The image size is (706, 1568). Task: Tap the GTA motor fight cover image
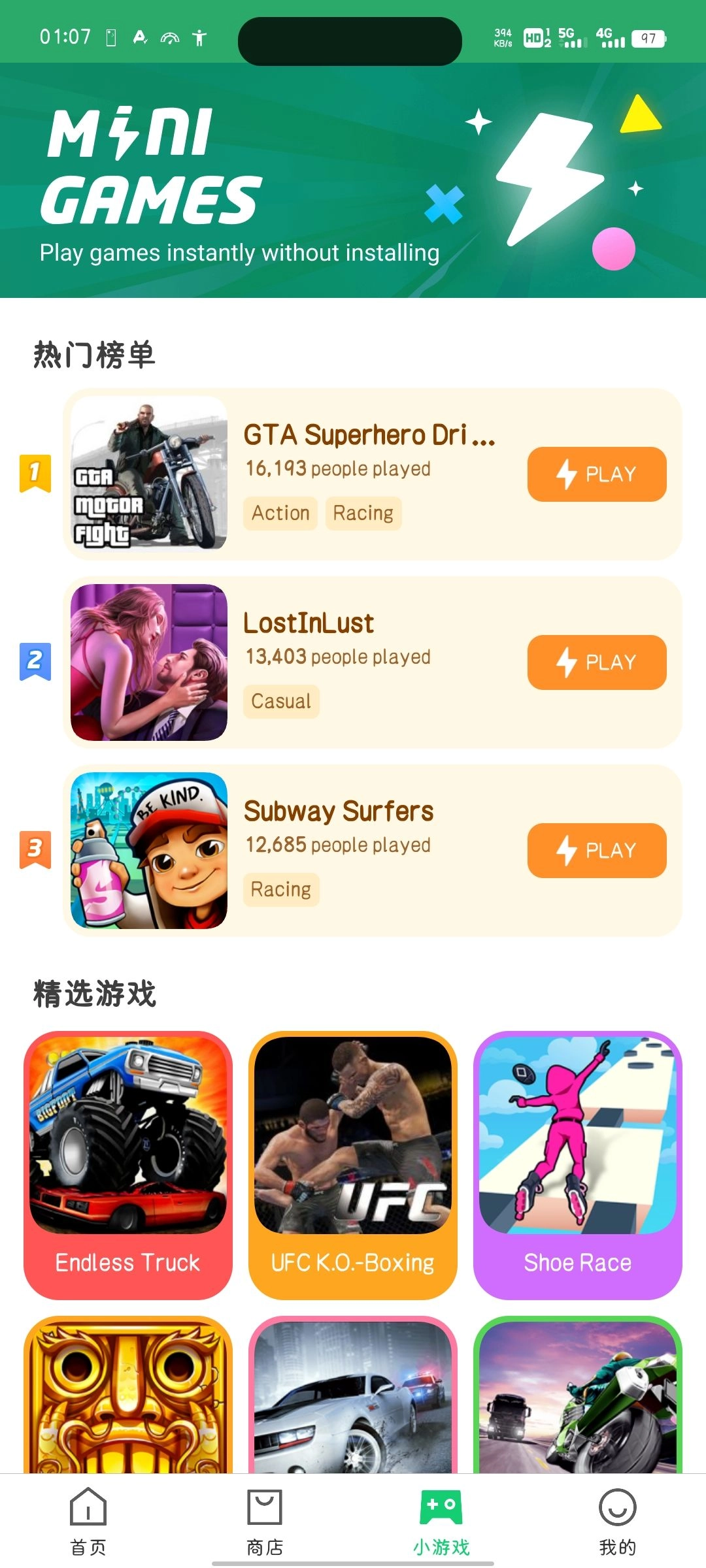149,474
